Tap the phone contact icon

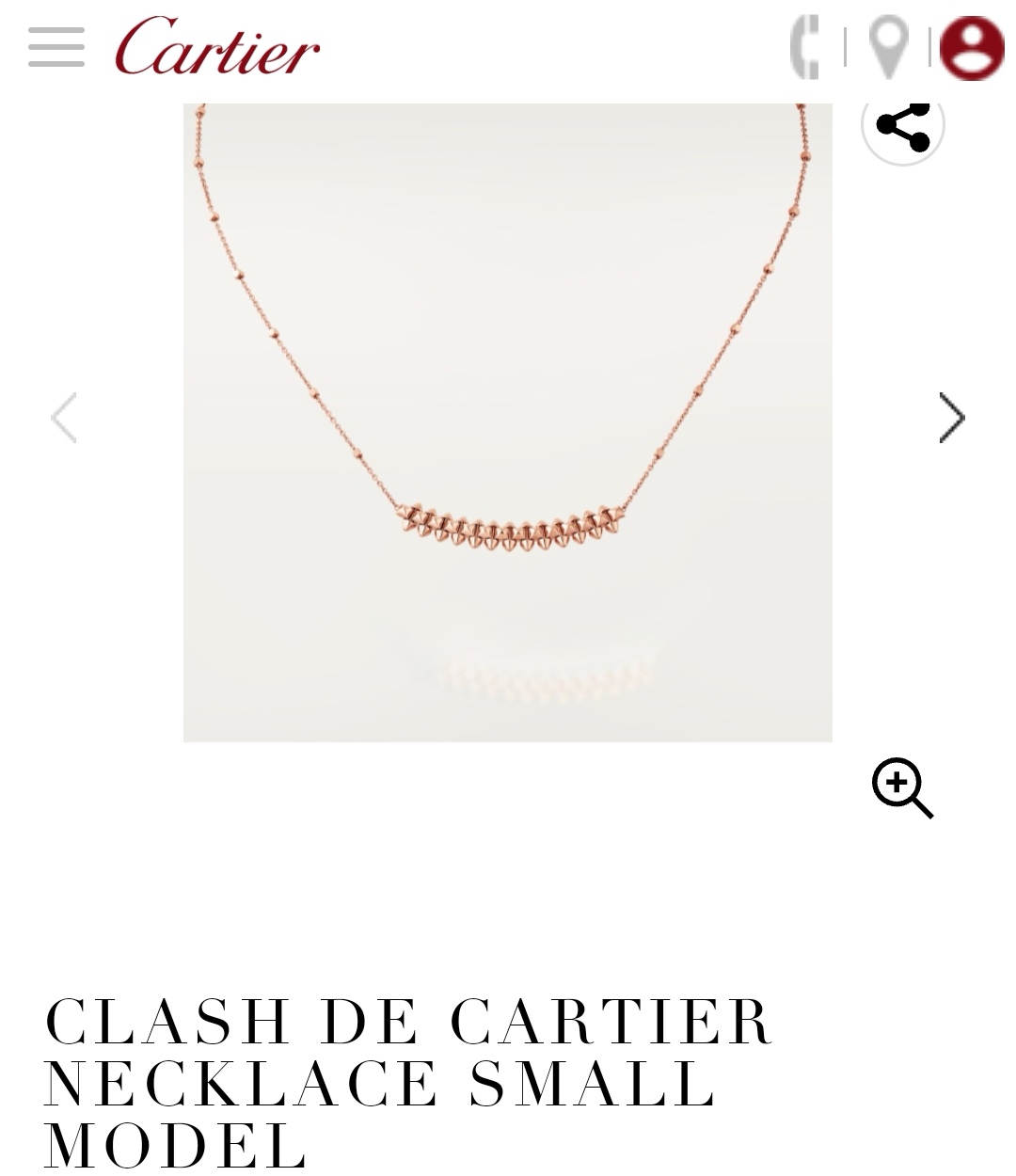[805, 47]
